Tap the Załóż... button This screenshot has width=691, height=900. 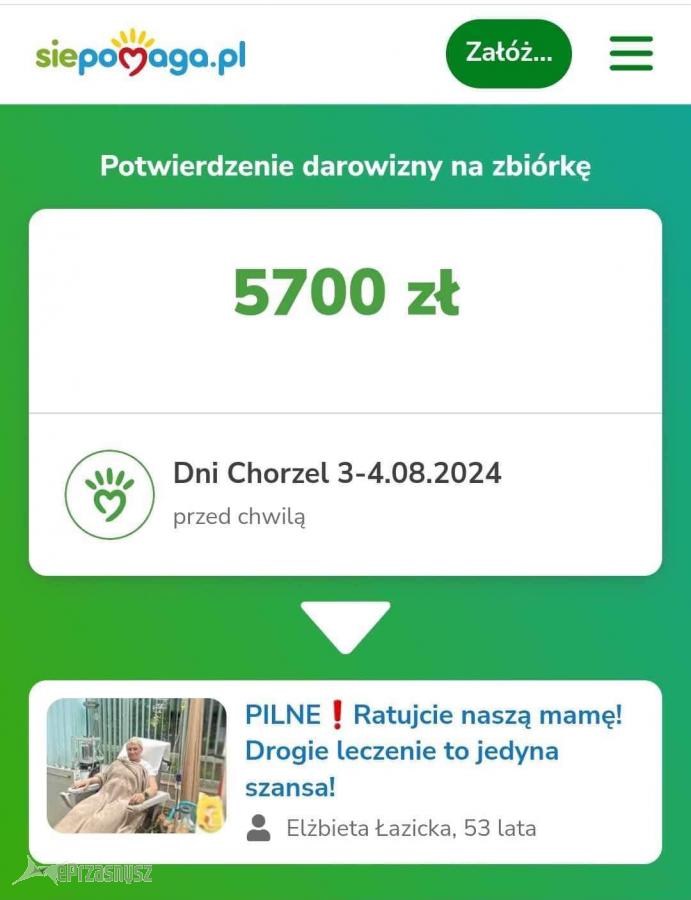click(x=508, y=54)
